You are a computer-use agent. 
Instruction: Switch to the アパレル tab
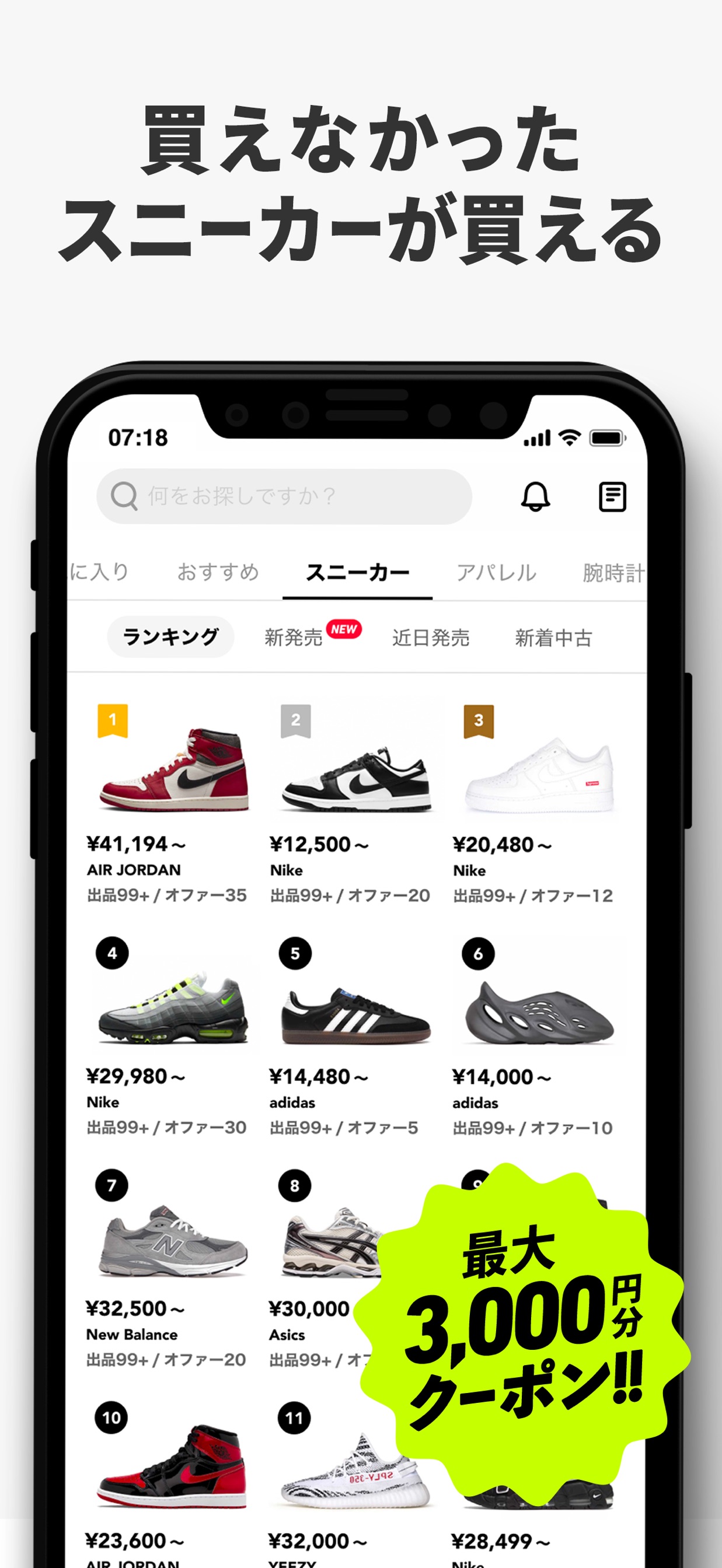click(497, 571)
